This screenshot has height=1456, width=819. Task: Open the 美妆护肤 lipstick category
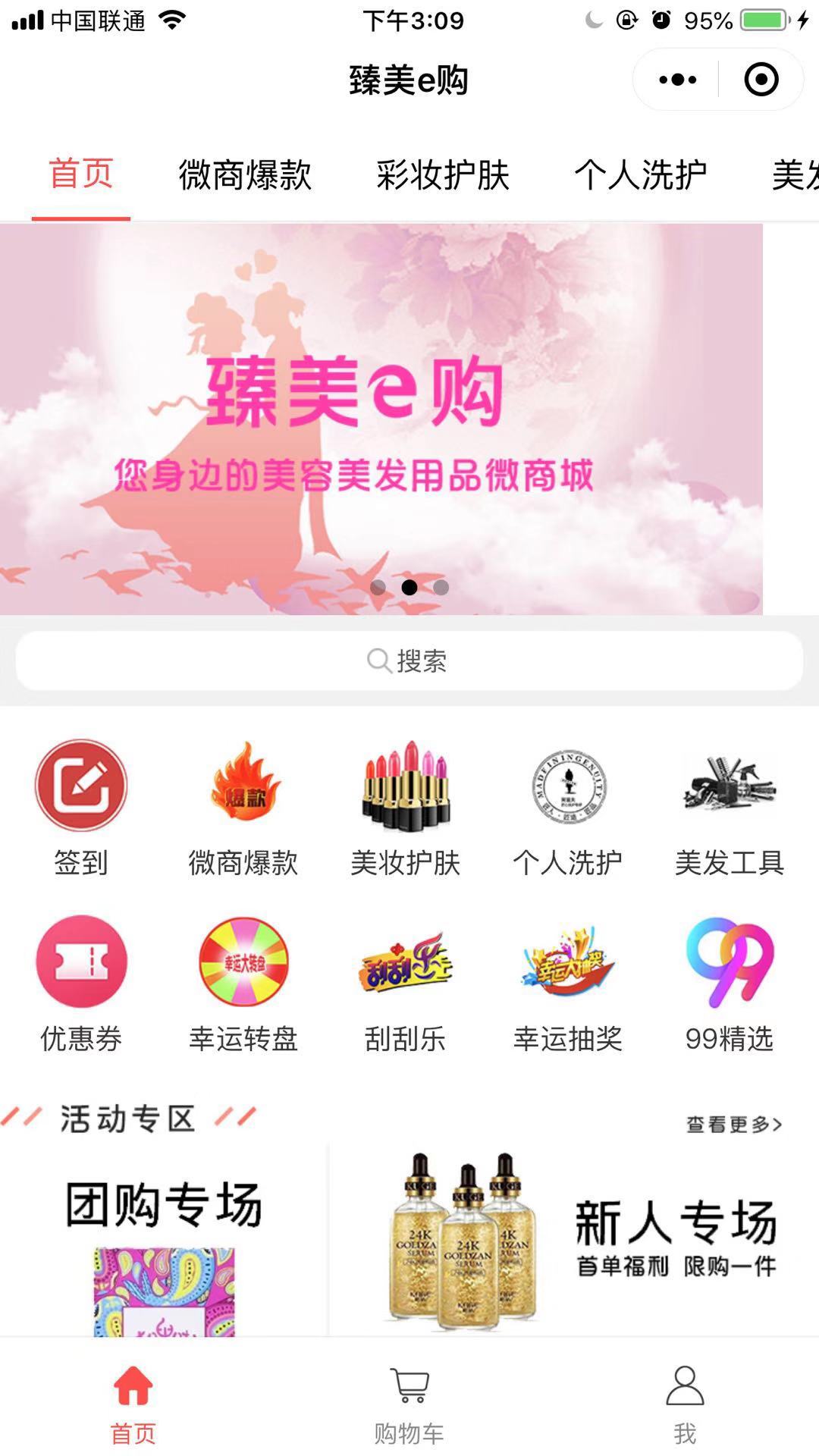pos(406,808)
